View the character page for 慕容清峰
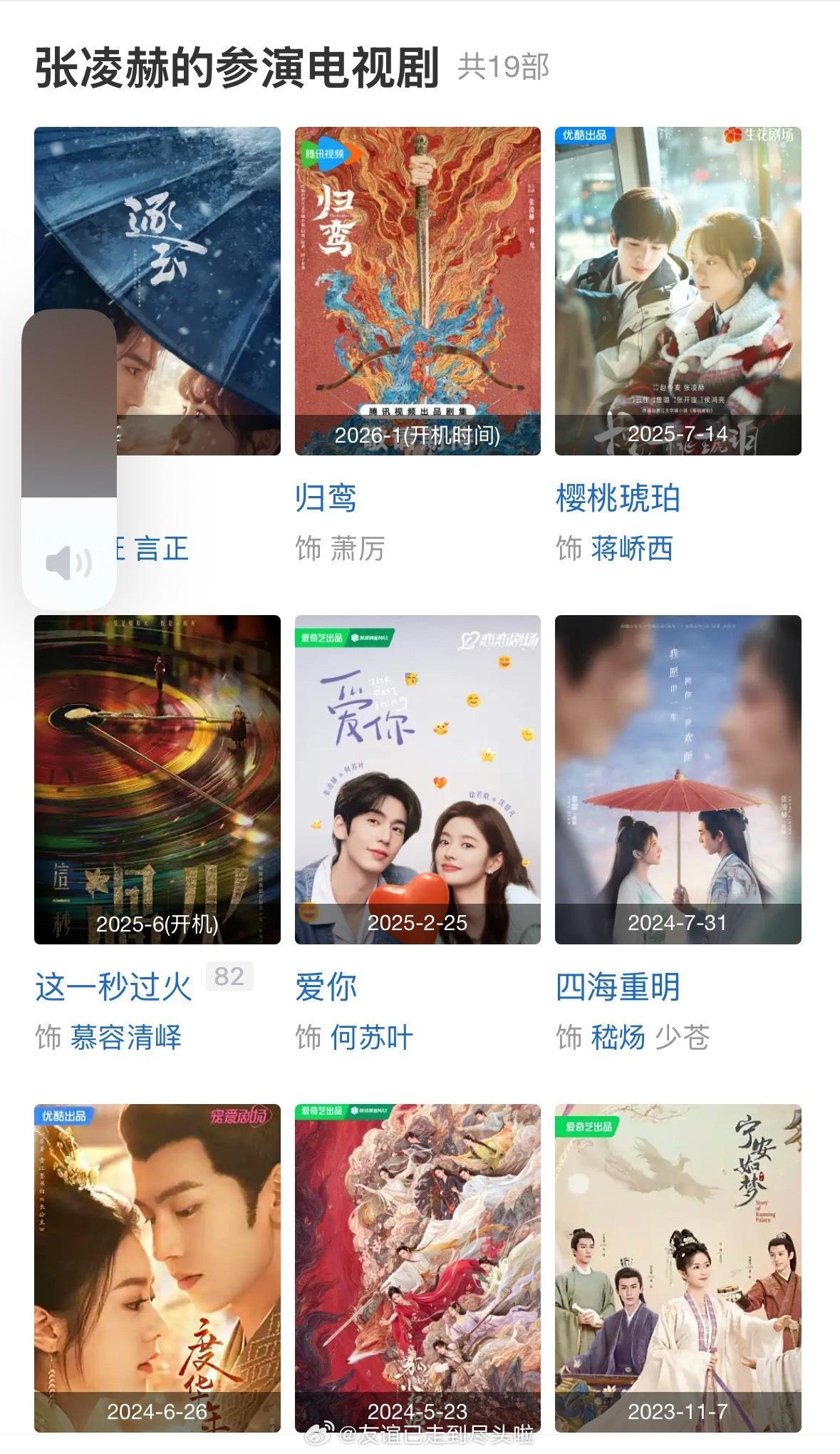Viewport: 840px width, 1454px height. coord(126,1037)
